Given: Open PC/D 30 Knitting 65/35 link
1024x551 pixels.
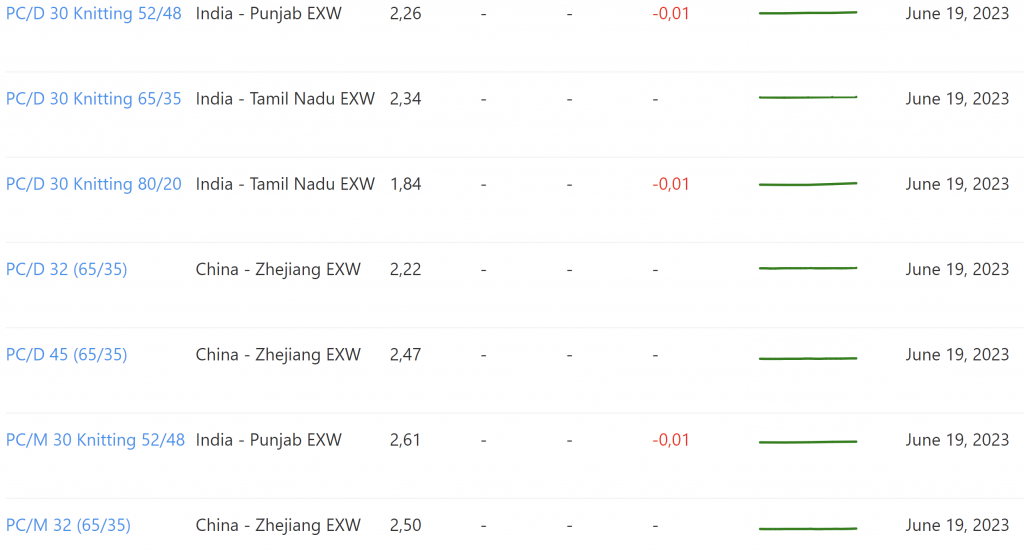Looking at the screenshot, I should (94, 99).
